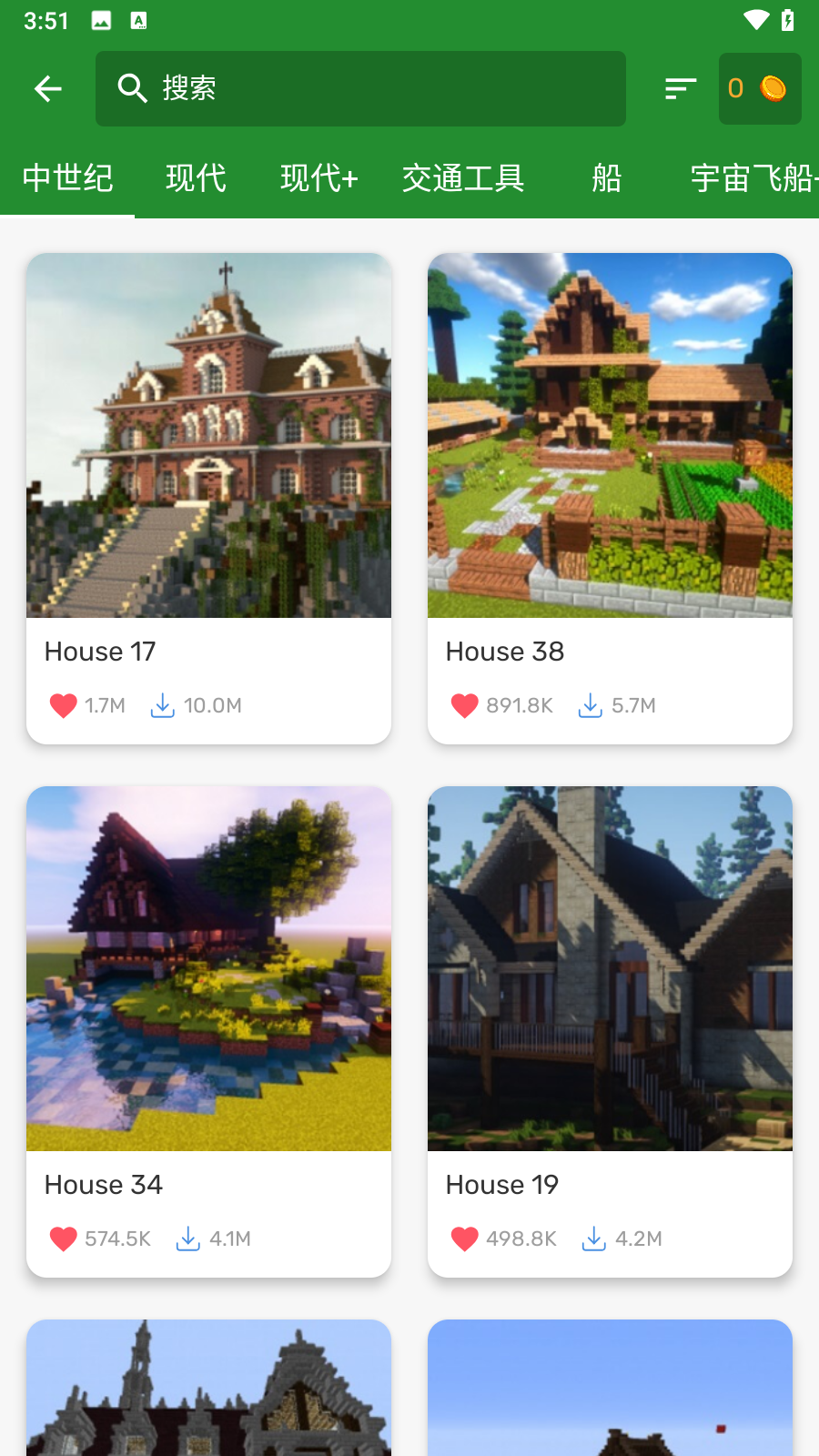
Task: Tap the download icon on House 19
Action: point(593,1239)
